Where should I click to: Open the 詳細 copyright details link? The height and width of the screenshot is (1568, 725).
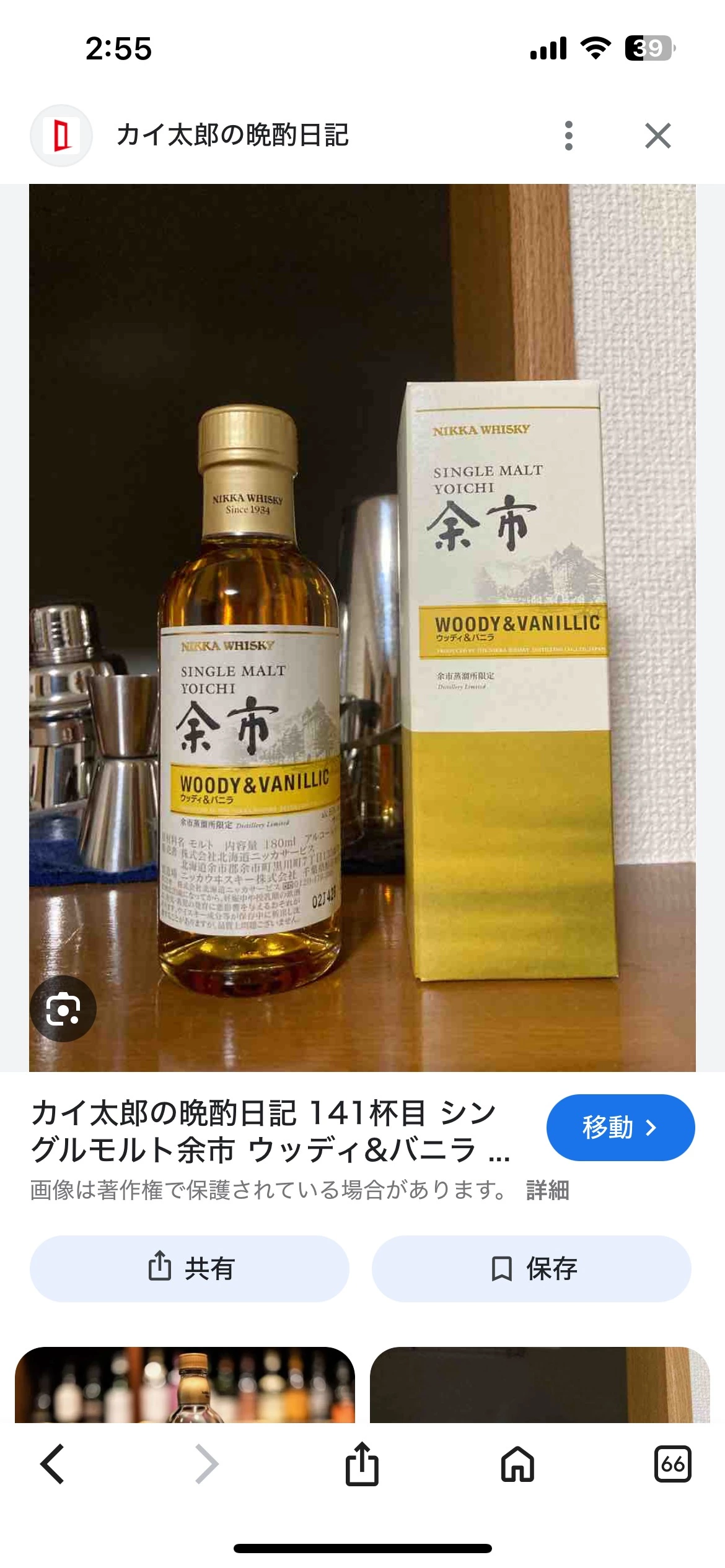pyautogui.click(x=547, y=1190)
